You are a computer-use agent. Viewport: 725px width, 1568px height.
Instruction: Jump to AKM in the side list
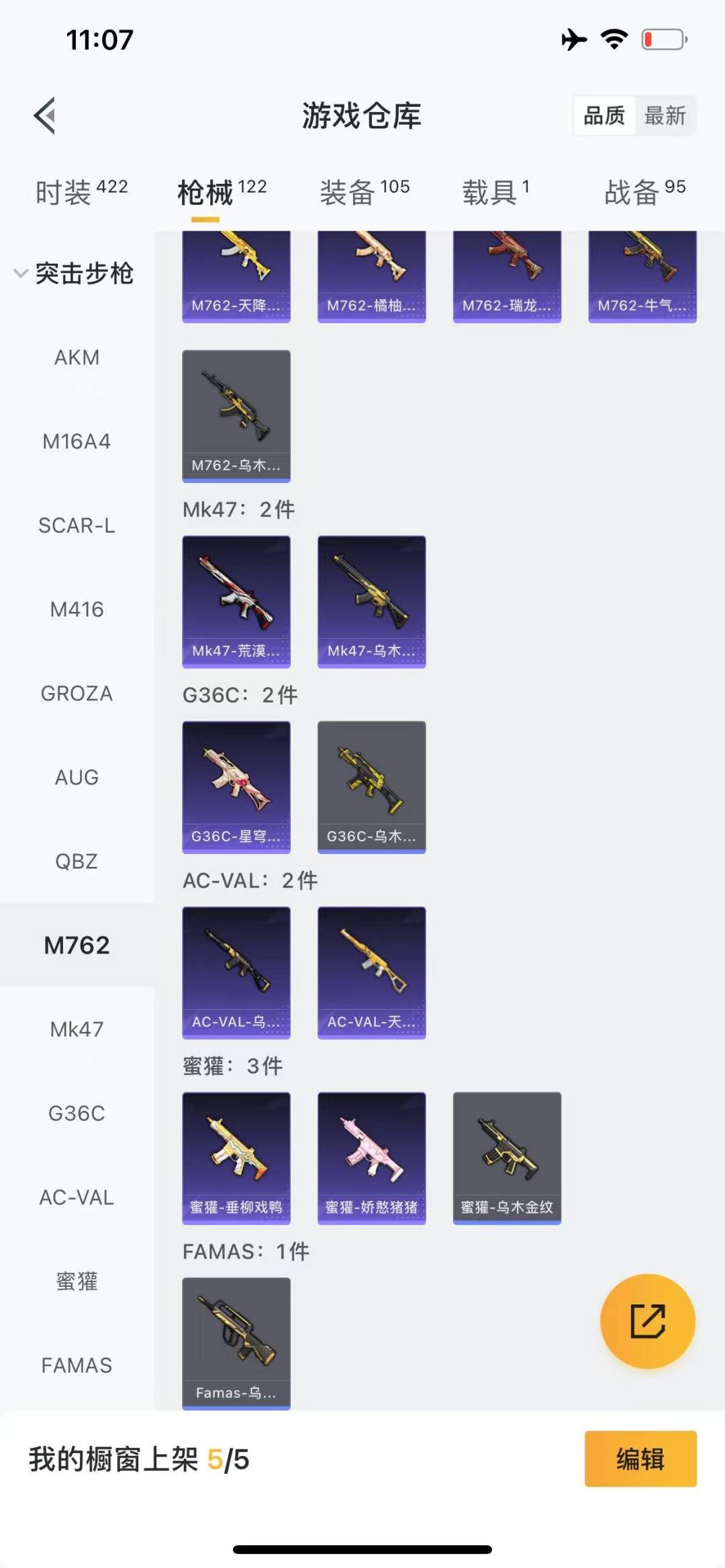pyautogui.click(x=77, y=357)
